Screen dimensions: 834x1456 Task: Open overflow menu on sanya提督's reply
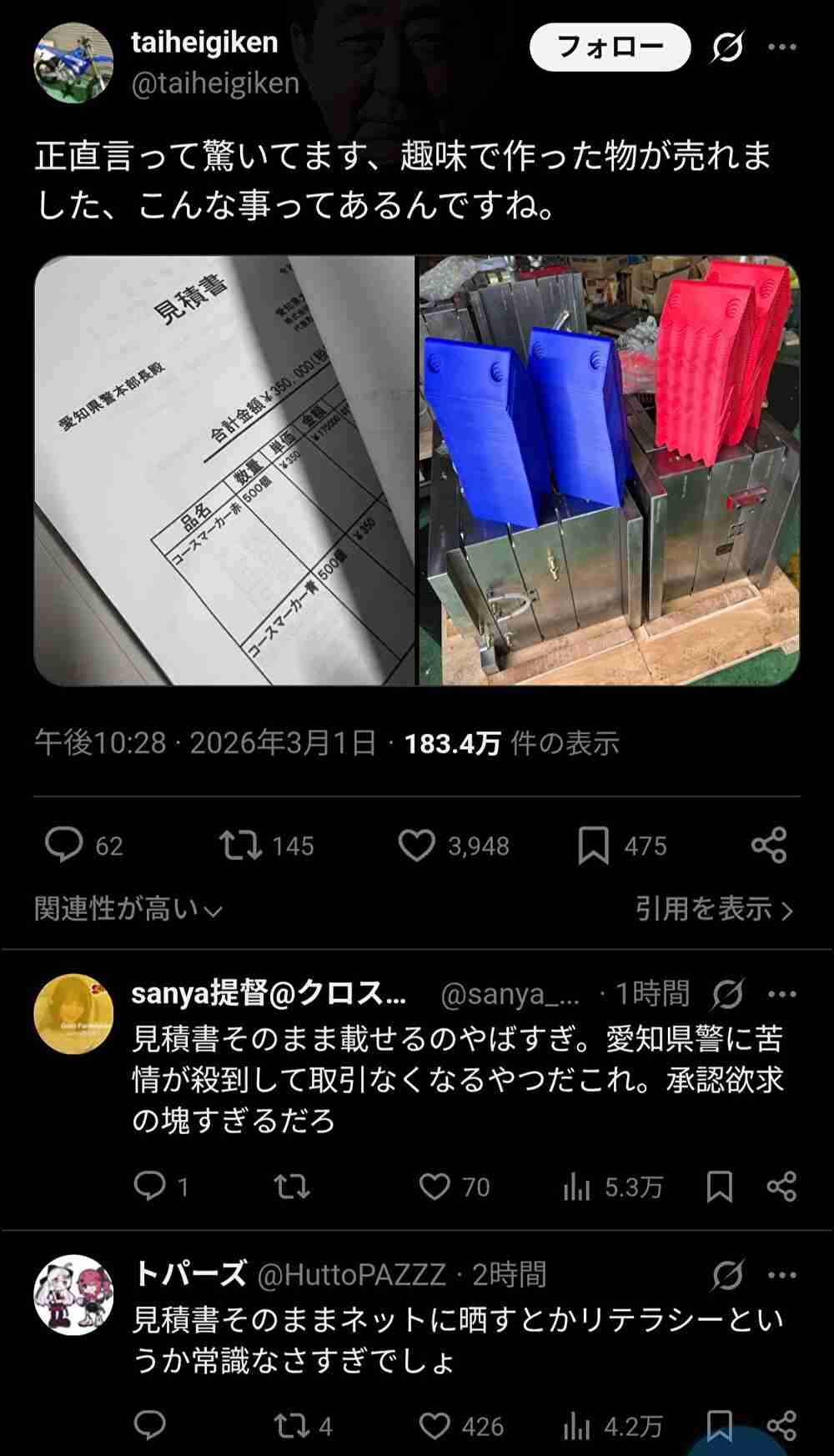pos(781,994)
